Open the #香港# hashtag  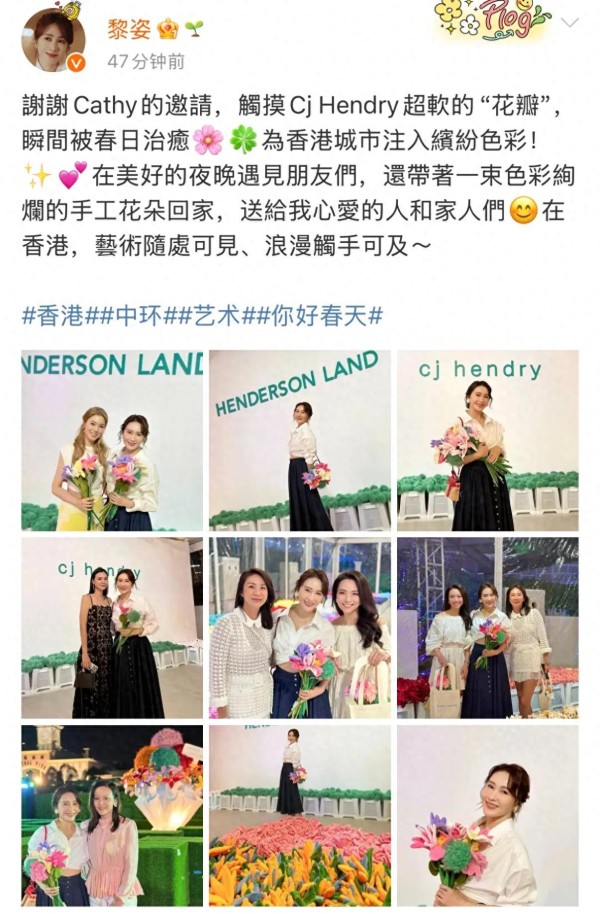click(51, 316)
